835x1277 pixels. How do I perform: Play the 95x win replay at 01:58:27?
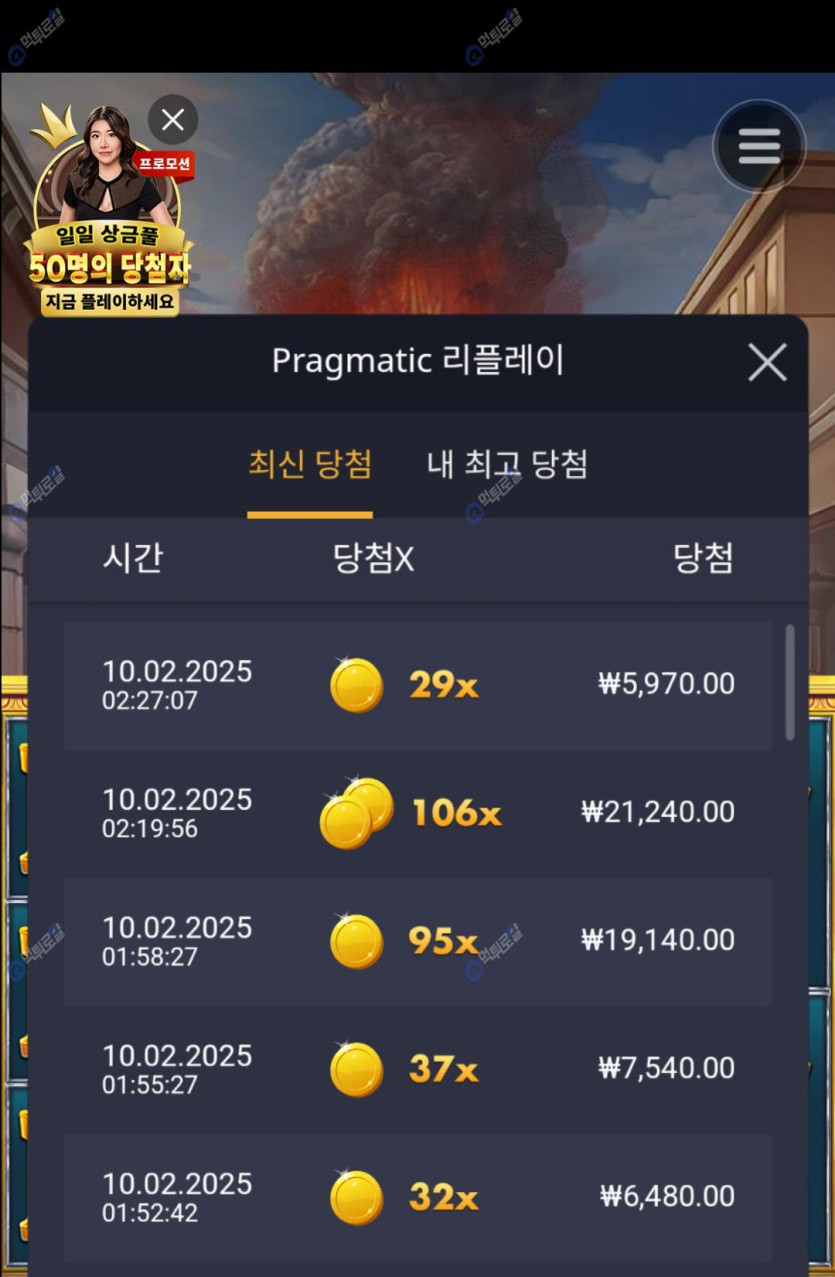tap(417, 941)
